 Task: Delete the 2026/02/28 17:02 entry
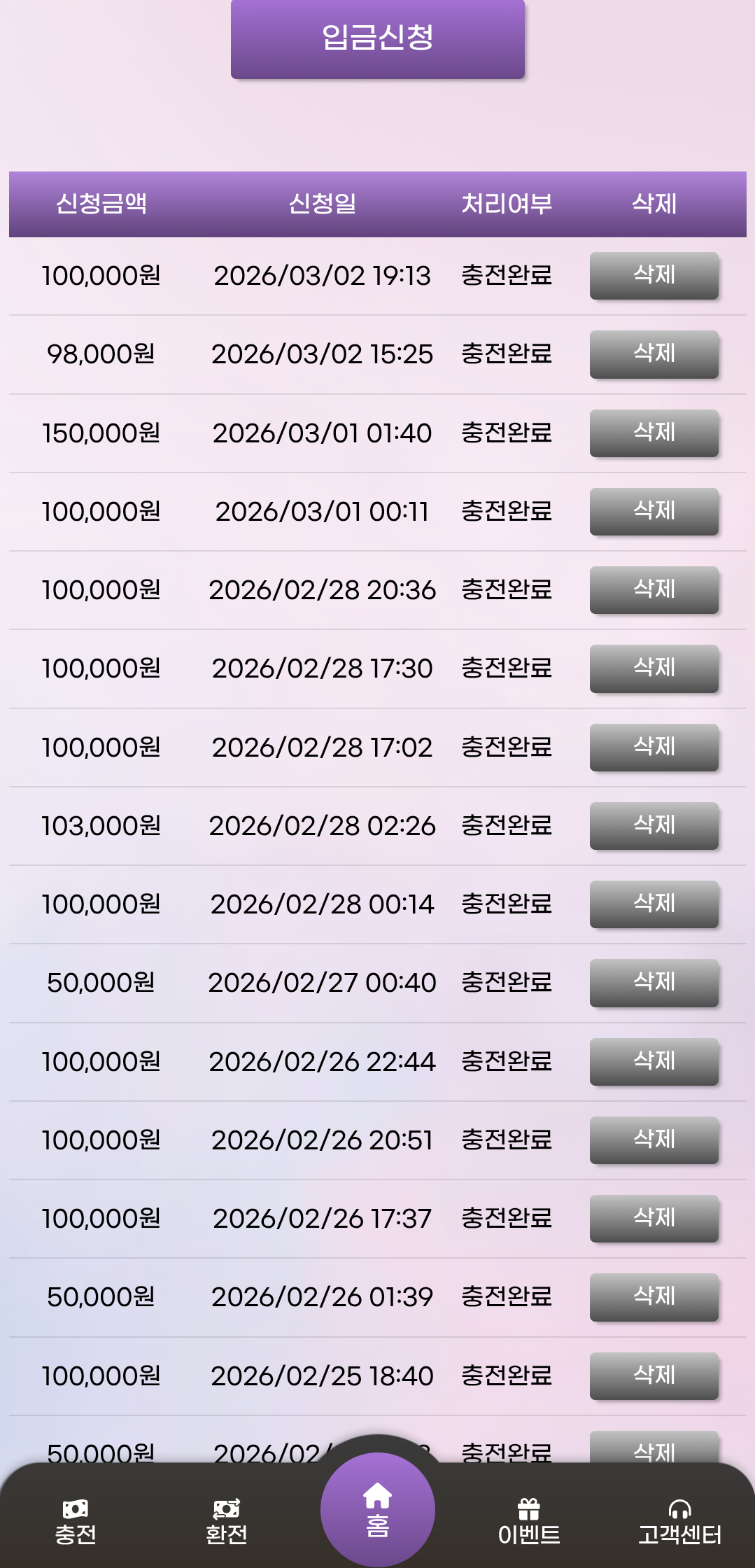coord(654,748)
